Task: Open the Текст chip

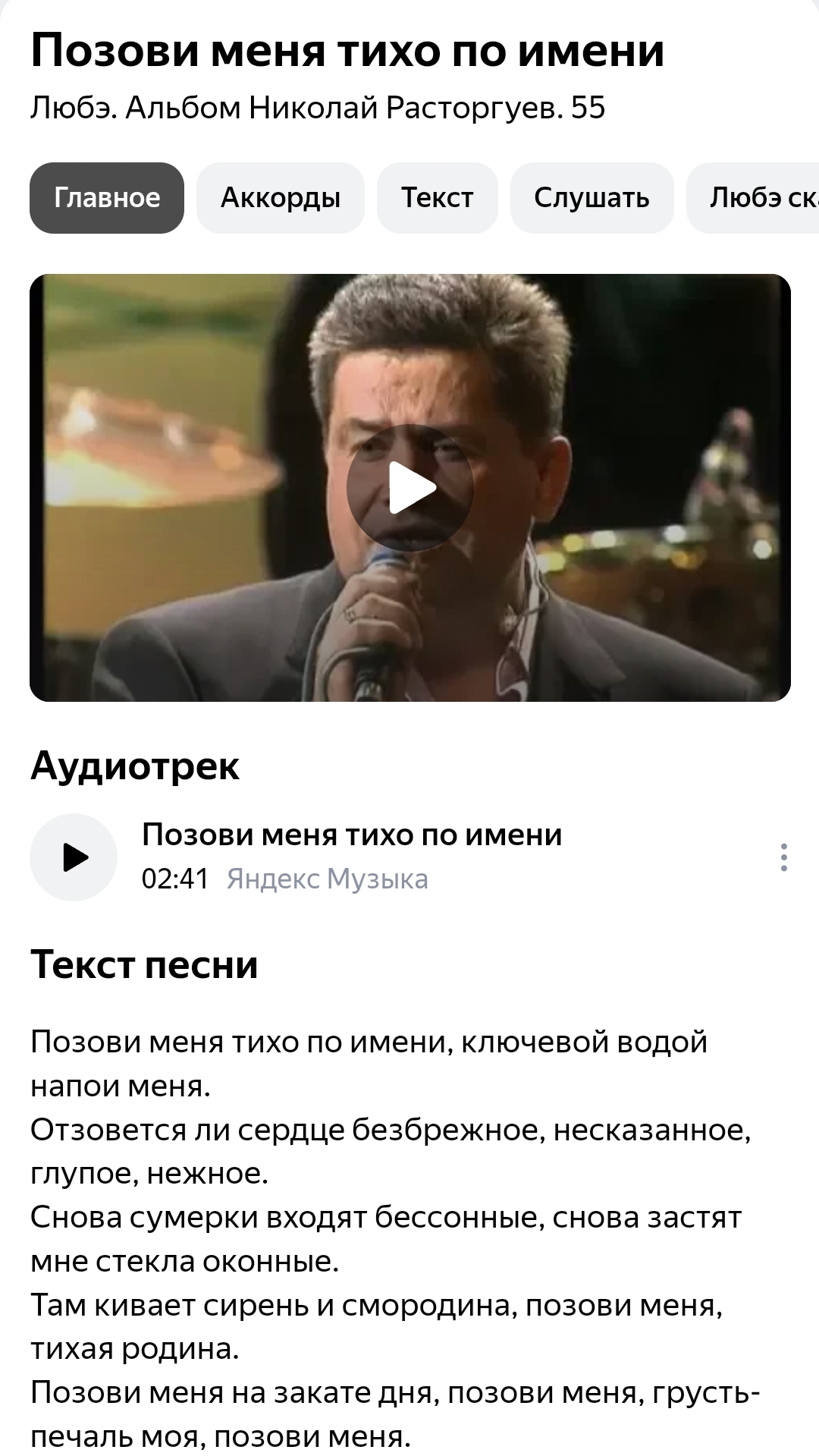Action: tap(438, 198)
